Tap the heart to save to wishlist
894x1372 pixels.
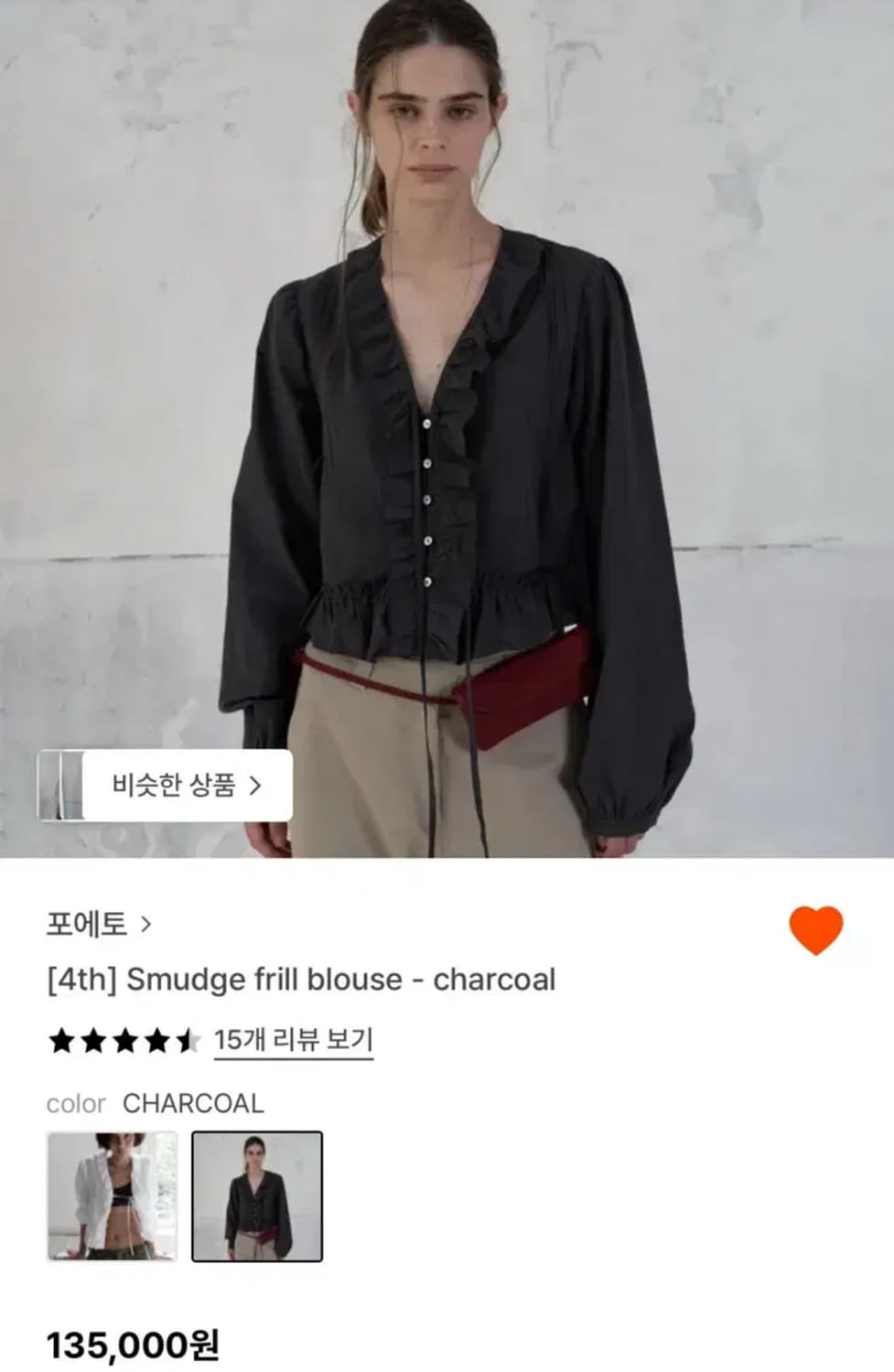815,928
